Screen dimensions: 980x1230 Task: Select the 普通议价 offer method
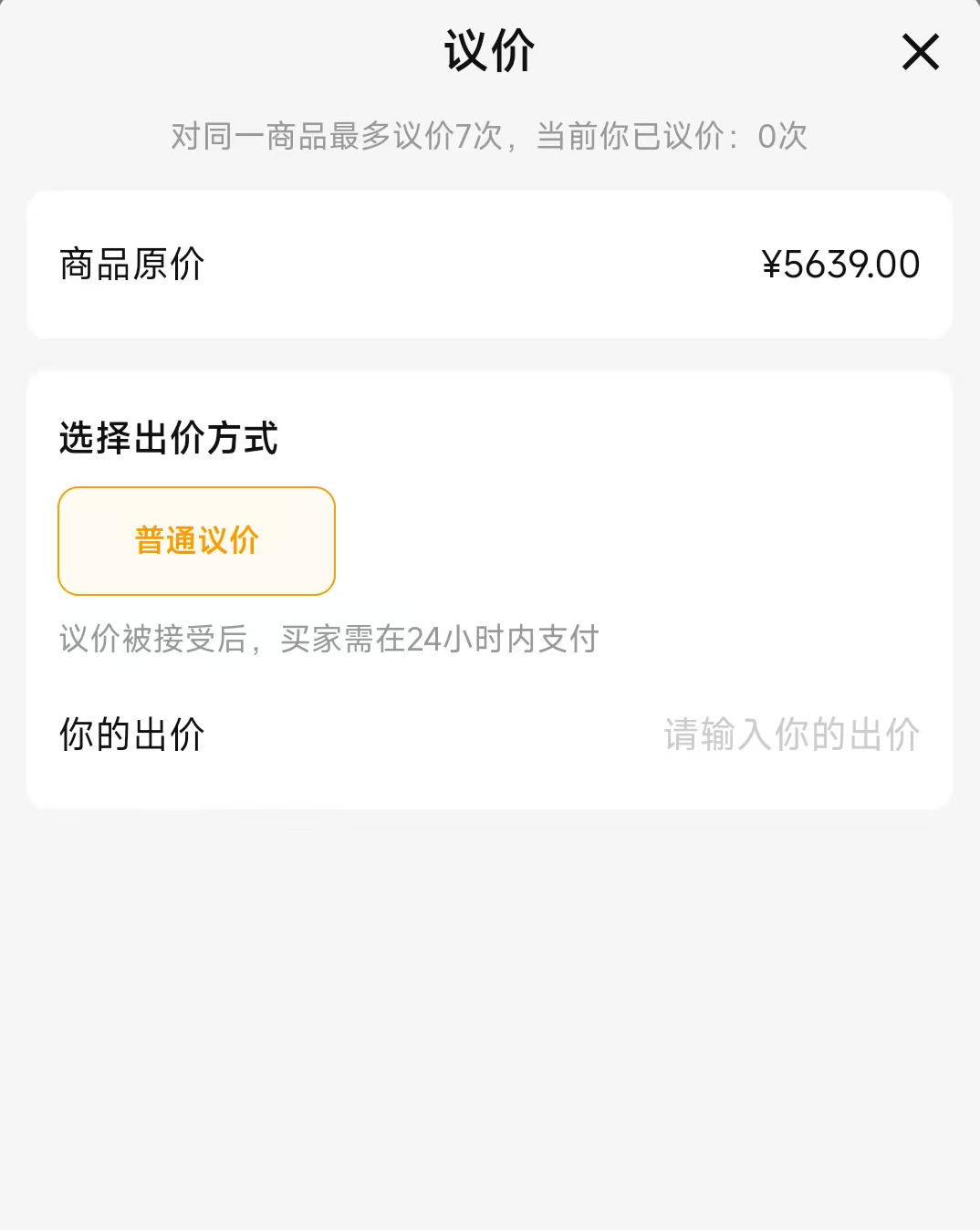pos(196,540)
